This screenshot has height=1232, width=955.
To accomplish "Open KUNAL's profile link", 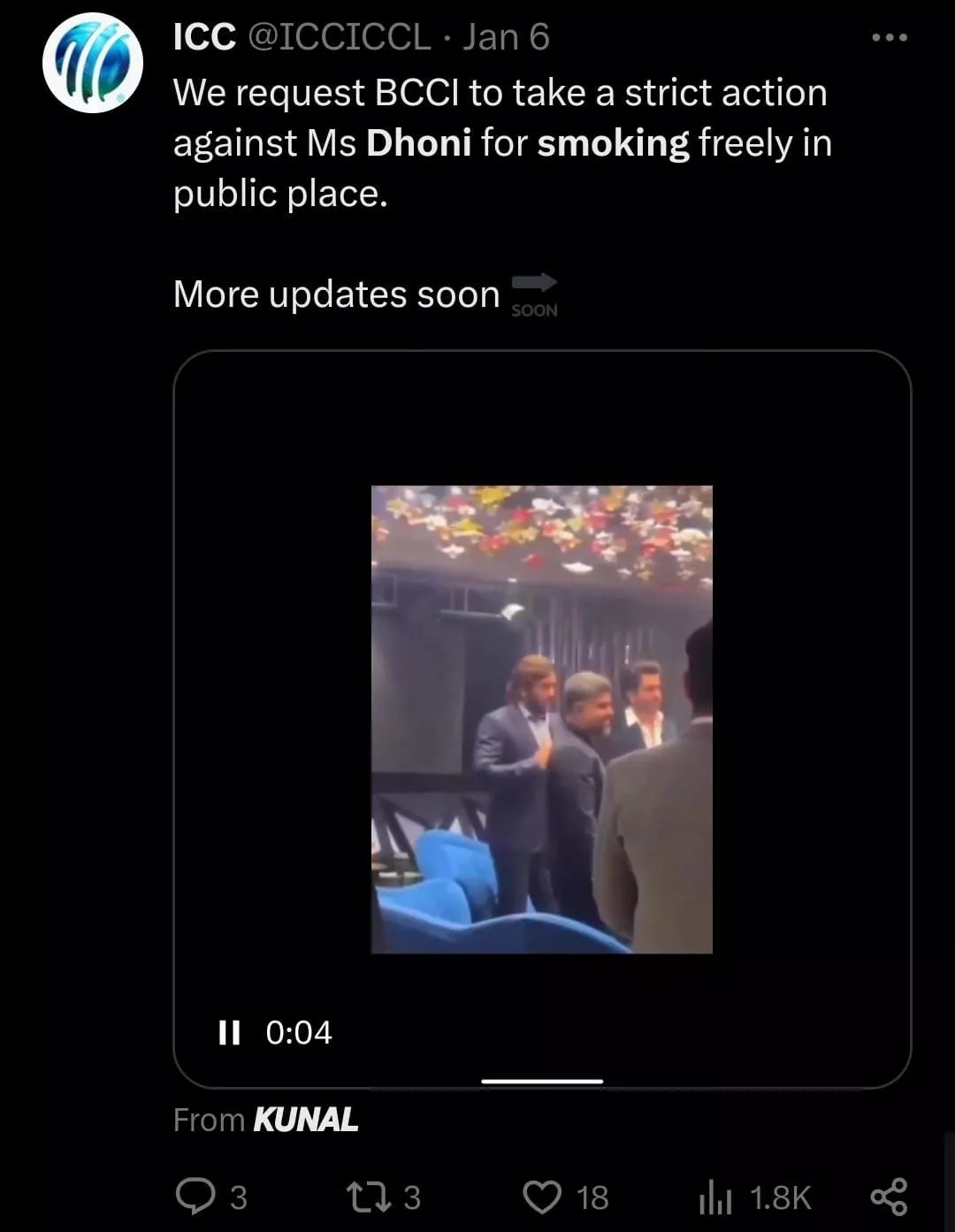I will click(305, 1120).
